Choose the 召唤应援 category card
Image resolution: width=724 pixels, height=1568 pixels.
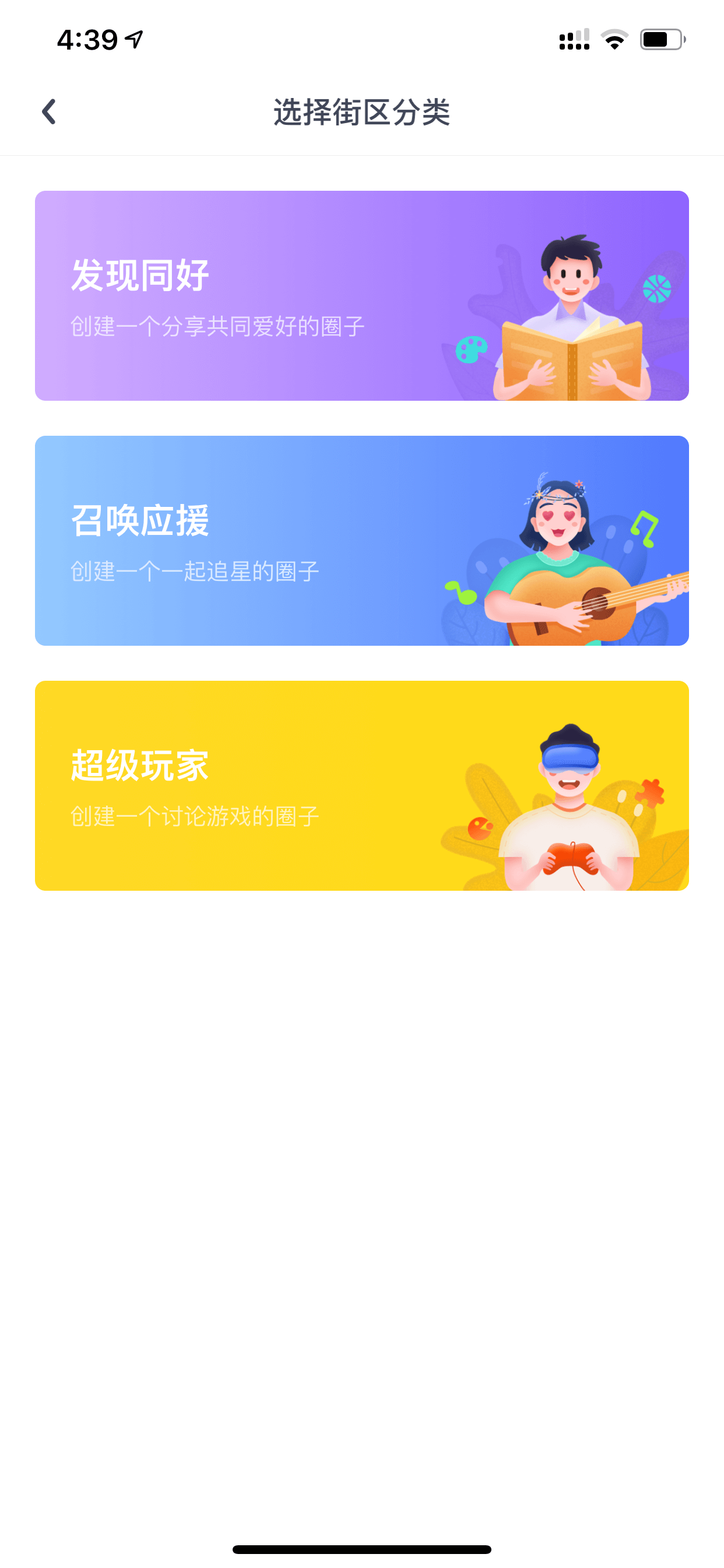(362, 541)
